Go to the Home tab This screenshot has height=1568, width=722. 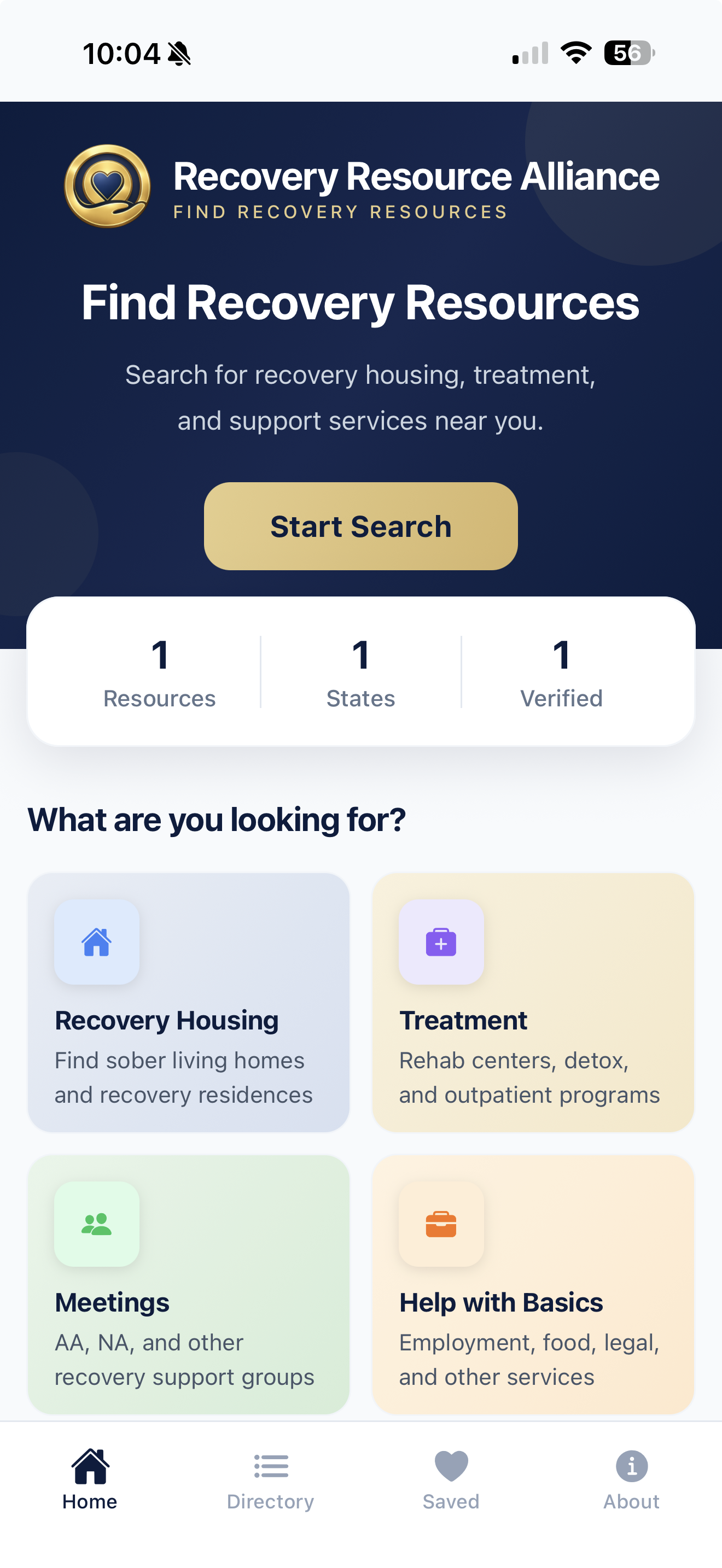(90, 1479)
